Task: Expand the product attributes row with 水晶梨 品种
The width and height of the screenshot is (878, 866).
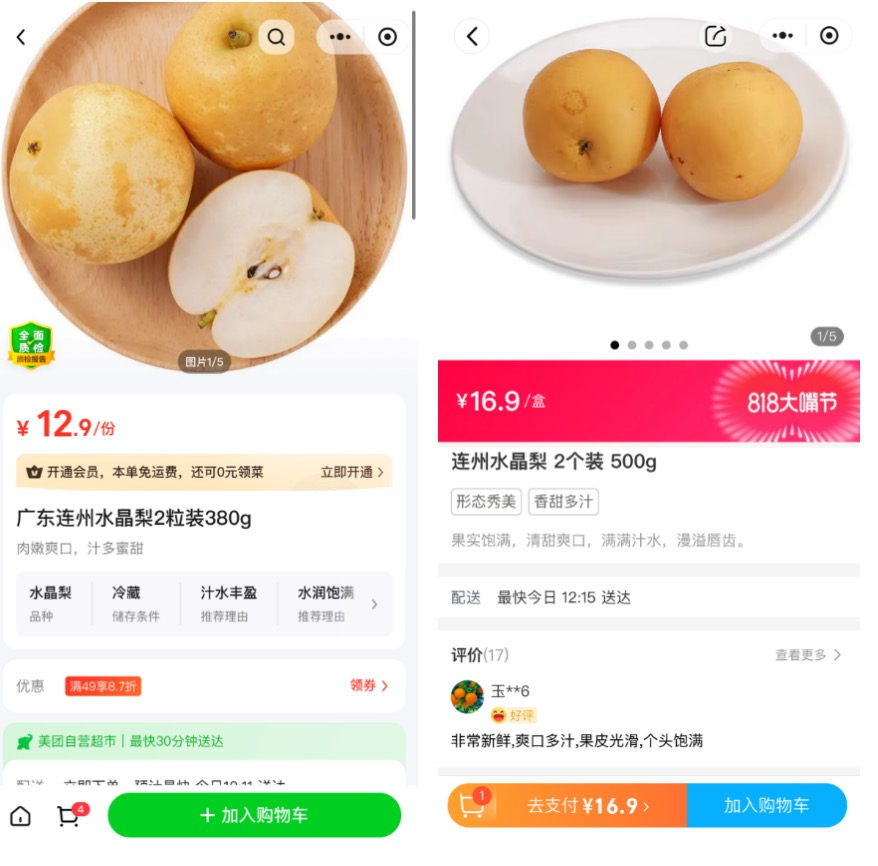Action: (375, 604)
